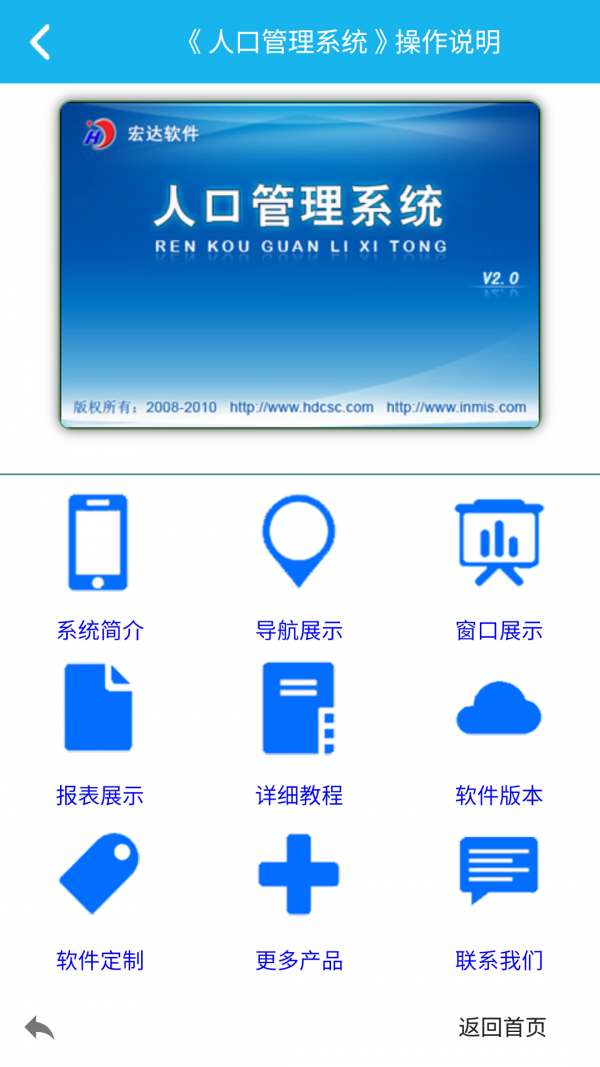
Task: Tap the reply arrow at bottom left
Action: tap(40, 1027)
